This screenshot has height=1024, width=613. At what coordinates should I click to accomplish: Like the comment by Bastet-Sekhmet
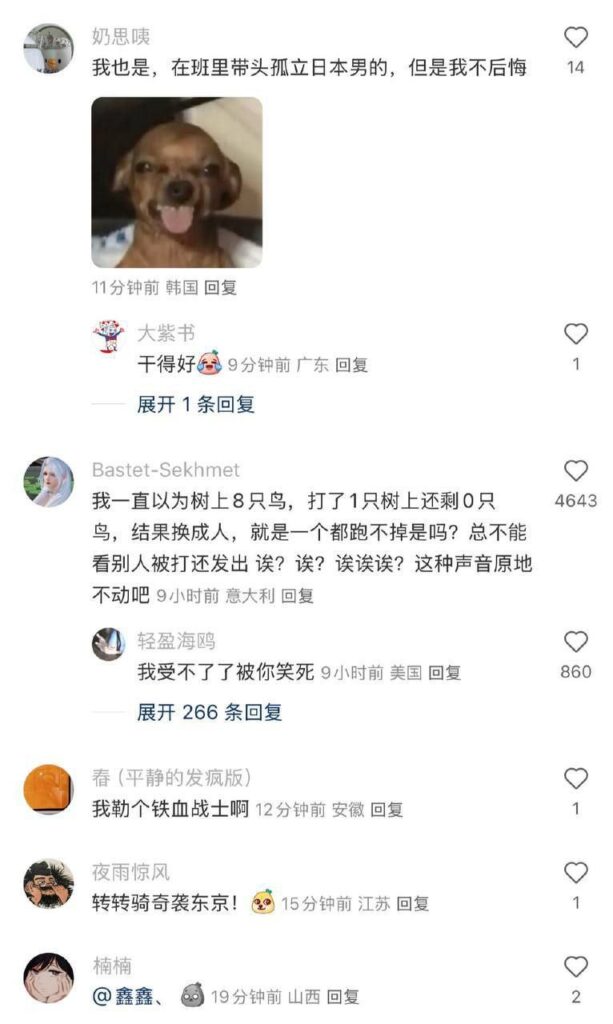pyautogui.click(x=576, y=471)
